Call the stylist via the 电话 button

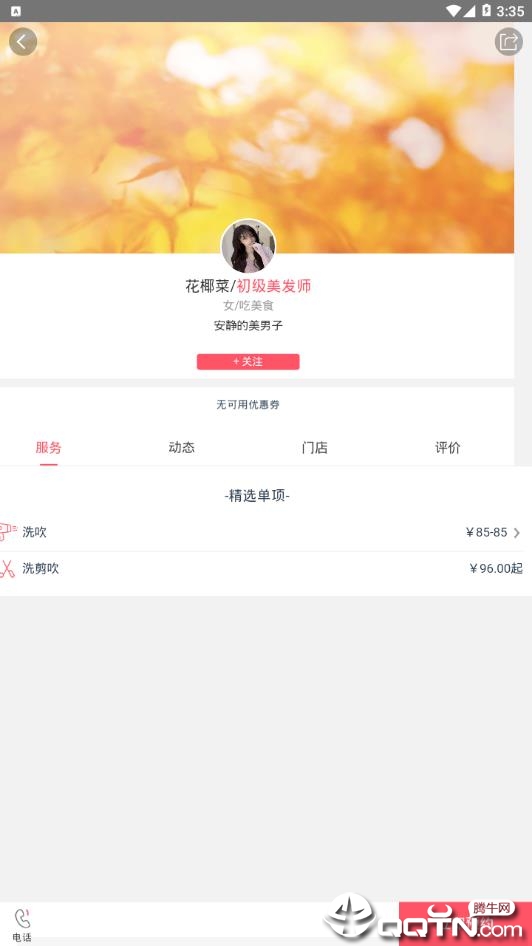tap(22, 925)
